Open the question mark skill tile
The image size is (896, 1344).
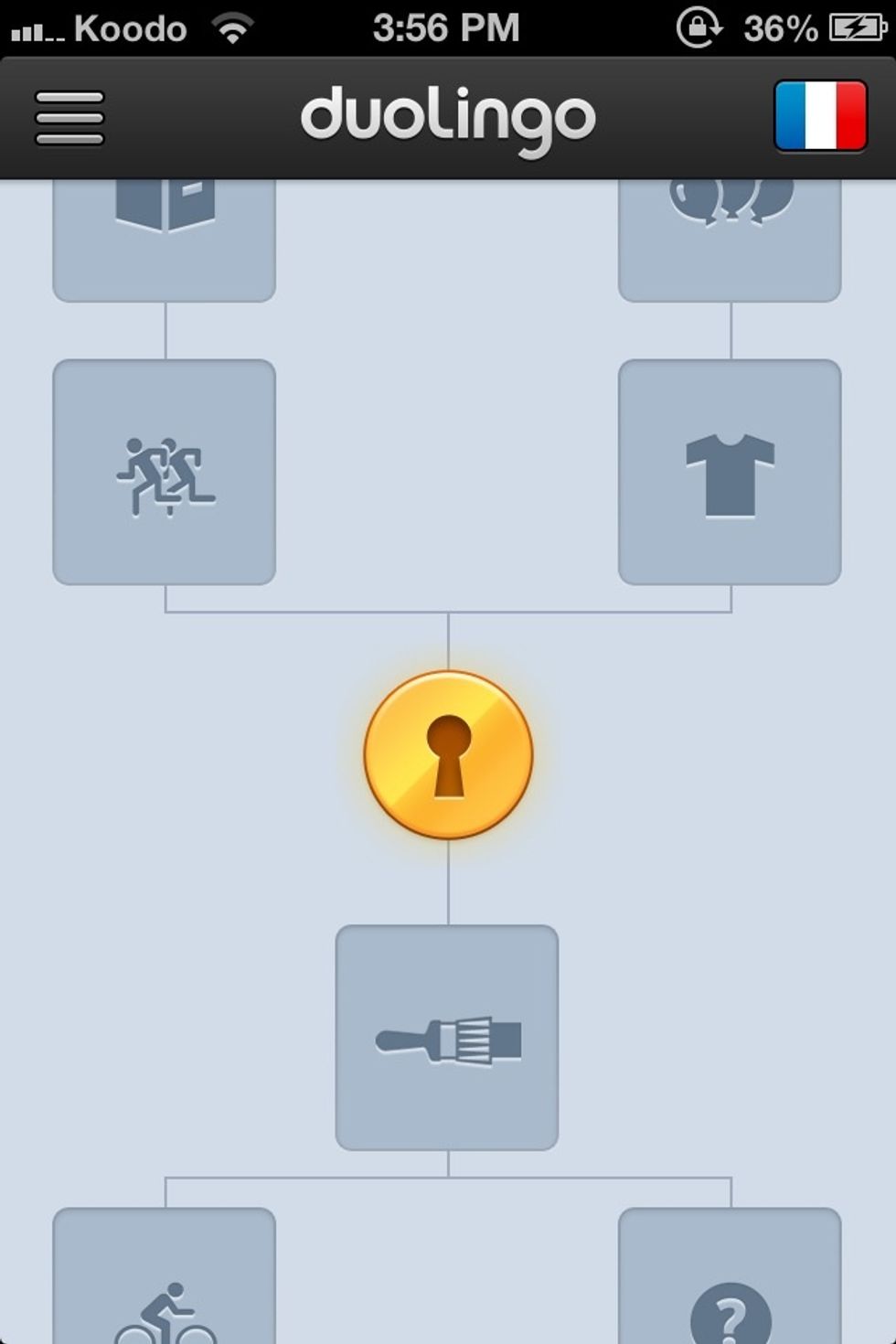coord(730,1280)
